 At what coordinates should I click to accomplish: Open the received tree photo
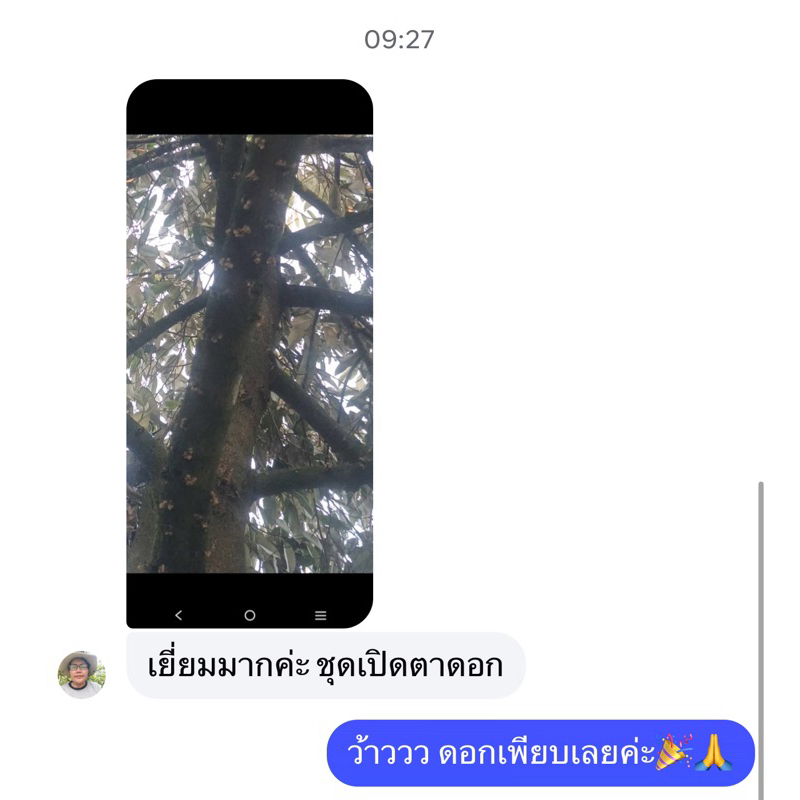(x=249, y=354)
